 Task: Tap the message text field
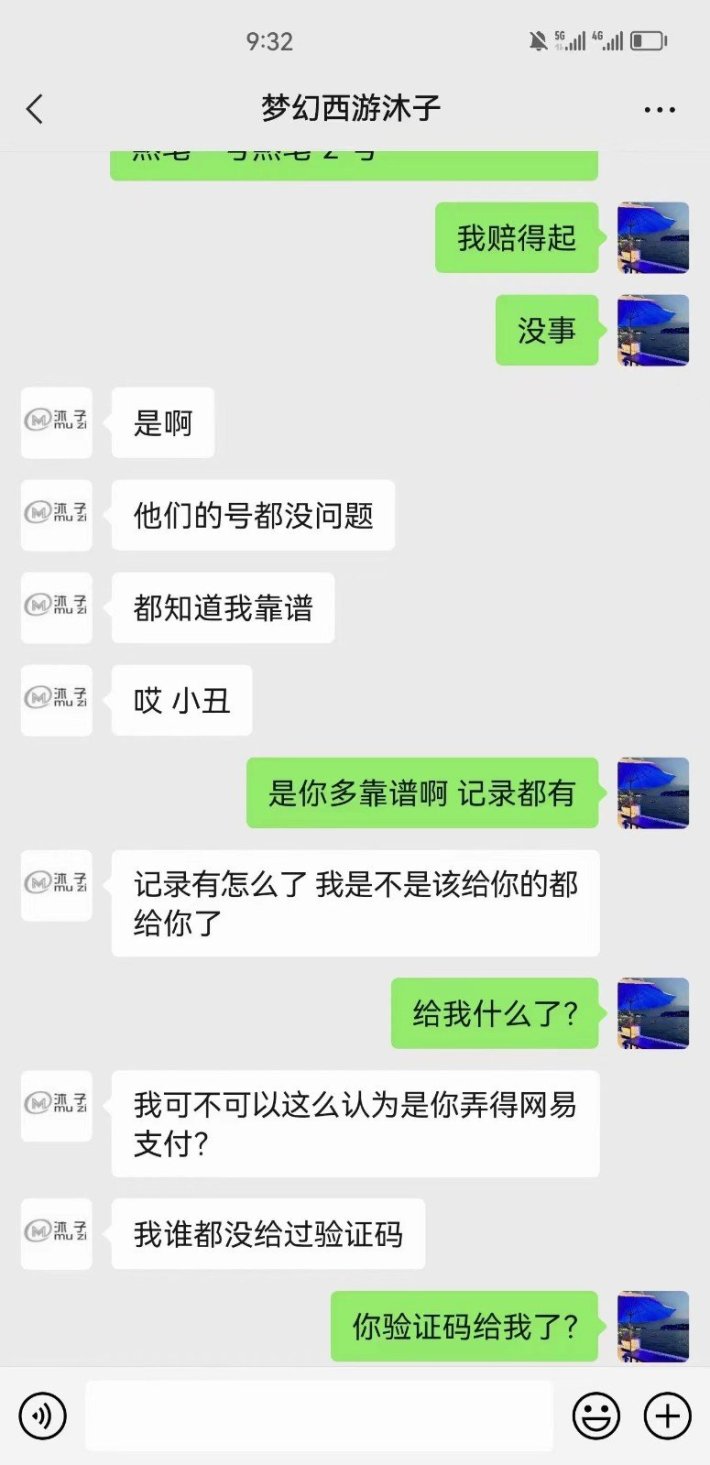(x=318, y=1416)
